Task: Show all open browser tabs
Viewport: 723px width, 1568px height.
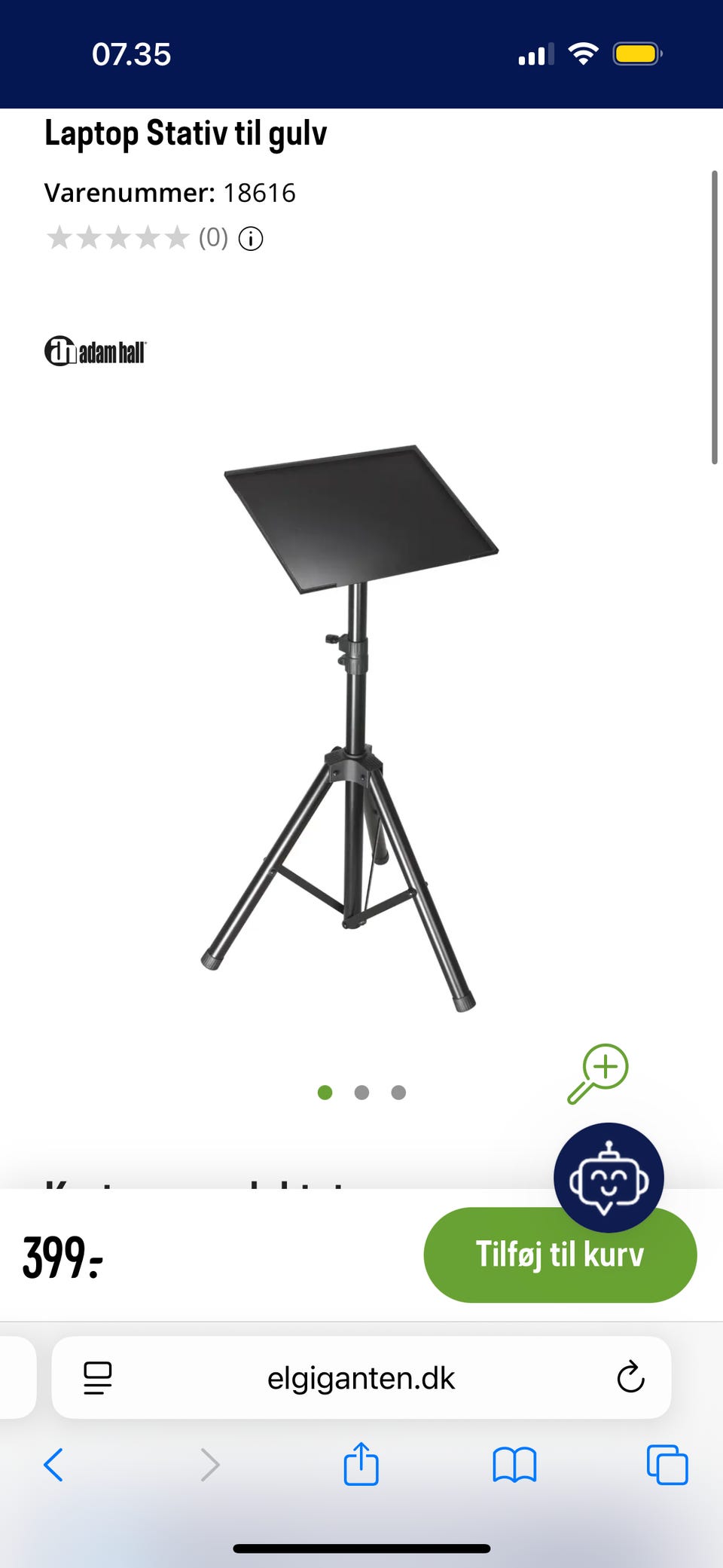Action: point(667,1465)
